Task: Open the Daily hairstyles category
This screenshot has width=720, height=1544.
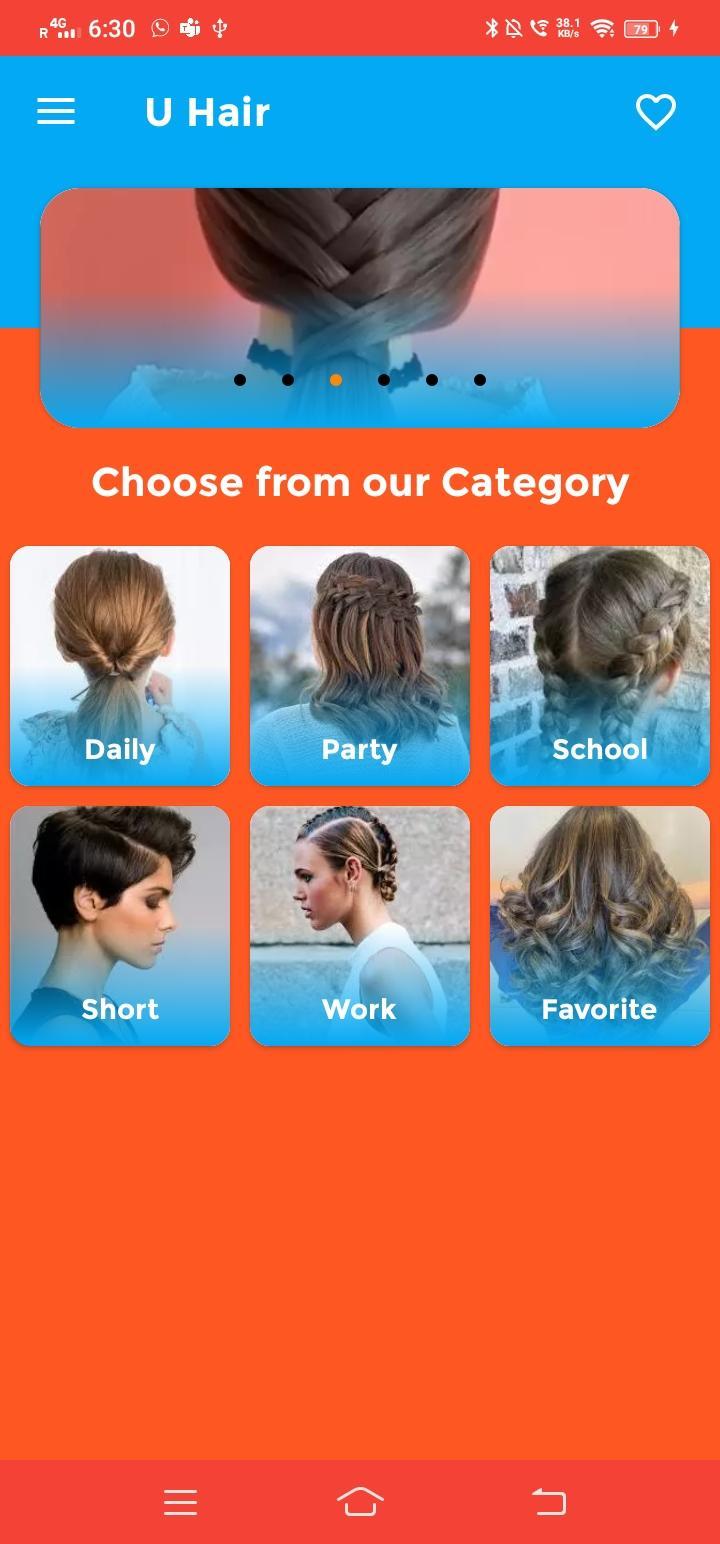Action: click(120, 666)
